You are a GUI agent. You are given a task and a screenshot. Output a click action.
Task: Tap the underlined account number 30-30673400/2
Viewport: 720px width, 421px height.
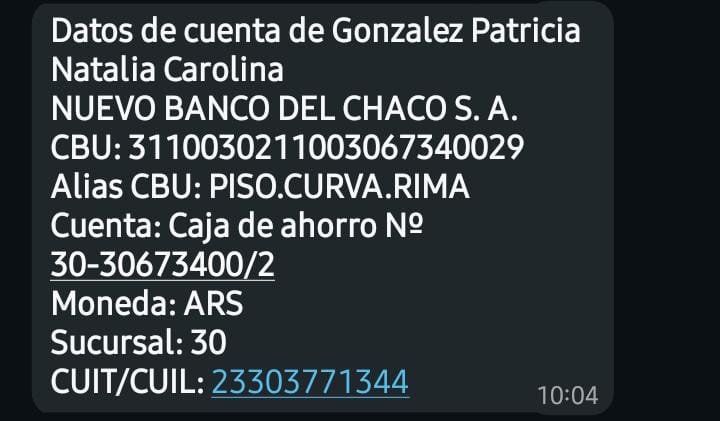[162, 265]
